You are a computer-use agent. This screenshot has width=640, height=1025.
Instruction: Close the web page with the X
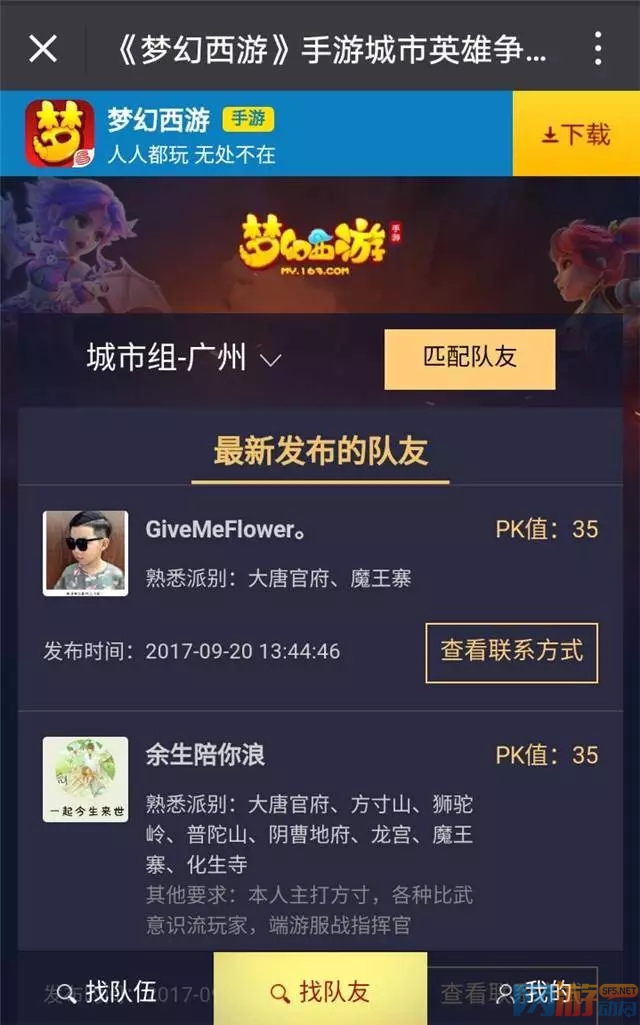[43, 47]
